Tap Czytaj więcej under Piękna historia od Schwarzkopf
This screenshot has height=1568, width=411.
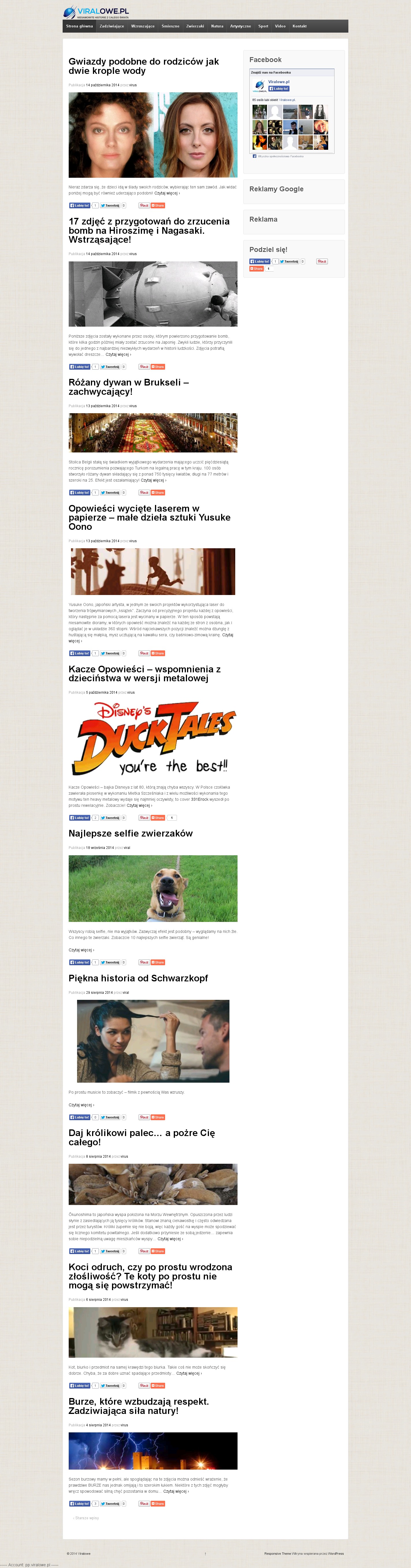pyautogui.click(x=81, y=1105)
